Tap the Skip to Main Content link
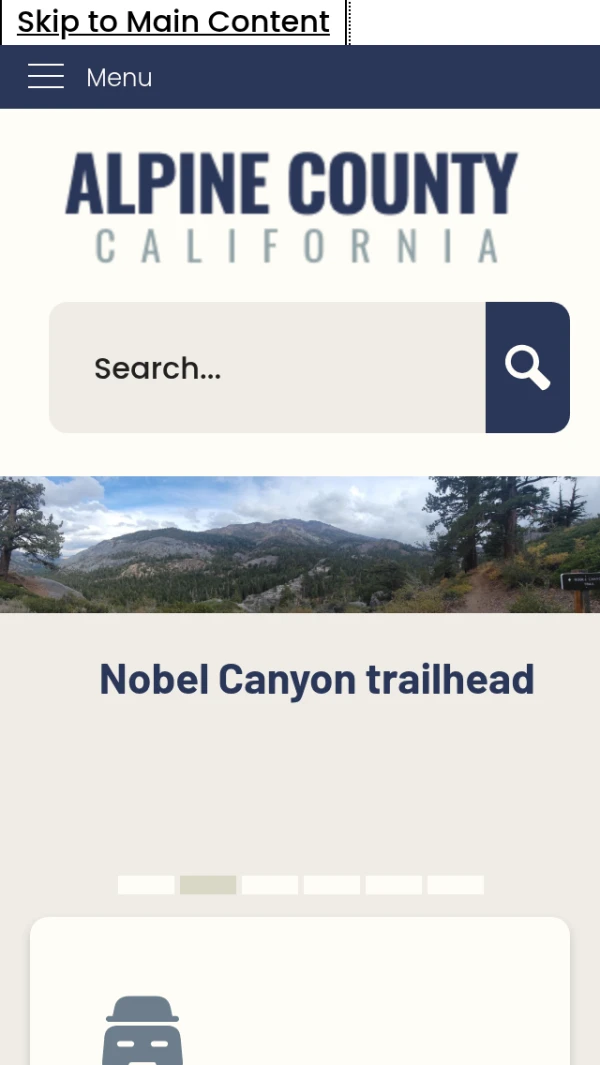The height and width of the screenshot is (1065, 600). pyautogui.click(x=173, y=22)
